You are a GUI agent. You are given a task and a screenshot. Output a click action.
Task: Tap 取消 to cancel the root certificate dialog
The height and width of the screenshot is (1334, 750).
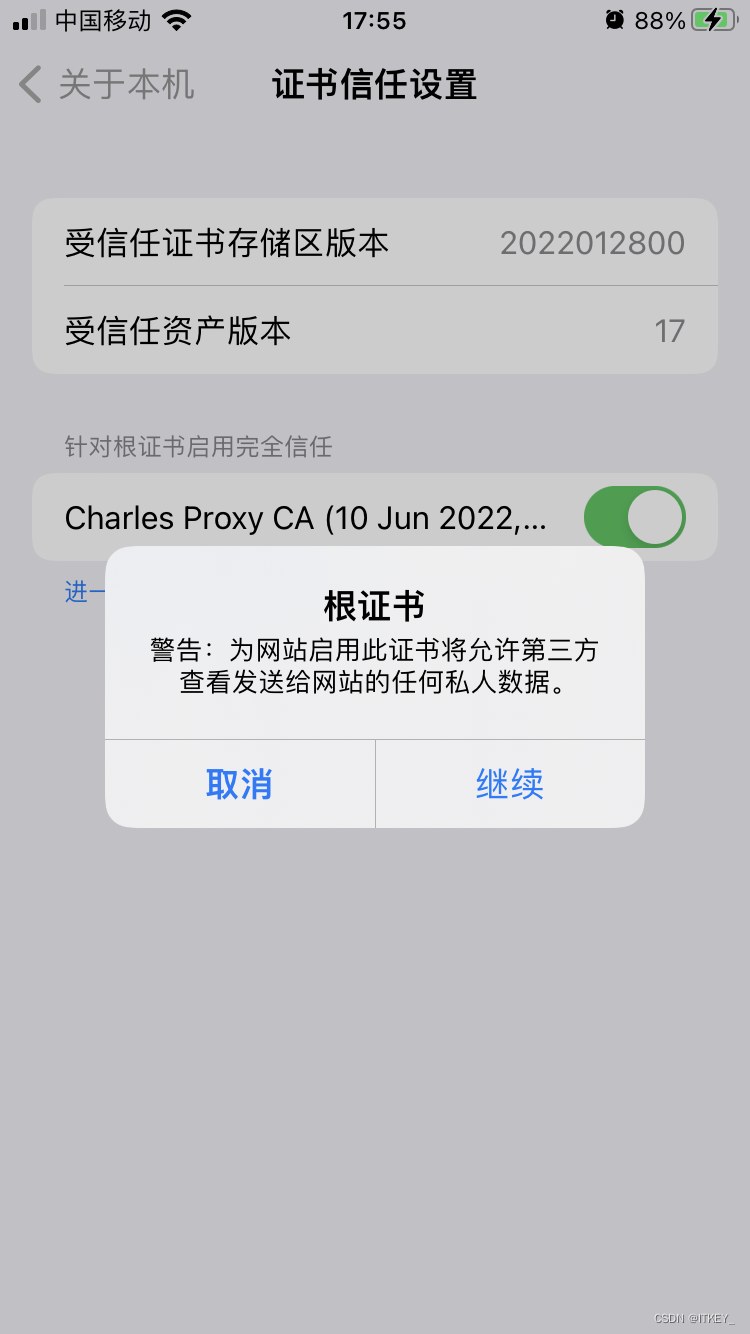click(239, 784)
